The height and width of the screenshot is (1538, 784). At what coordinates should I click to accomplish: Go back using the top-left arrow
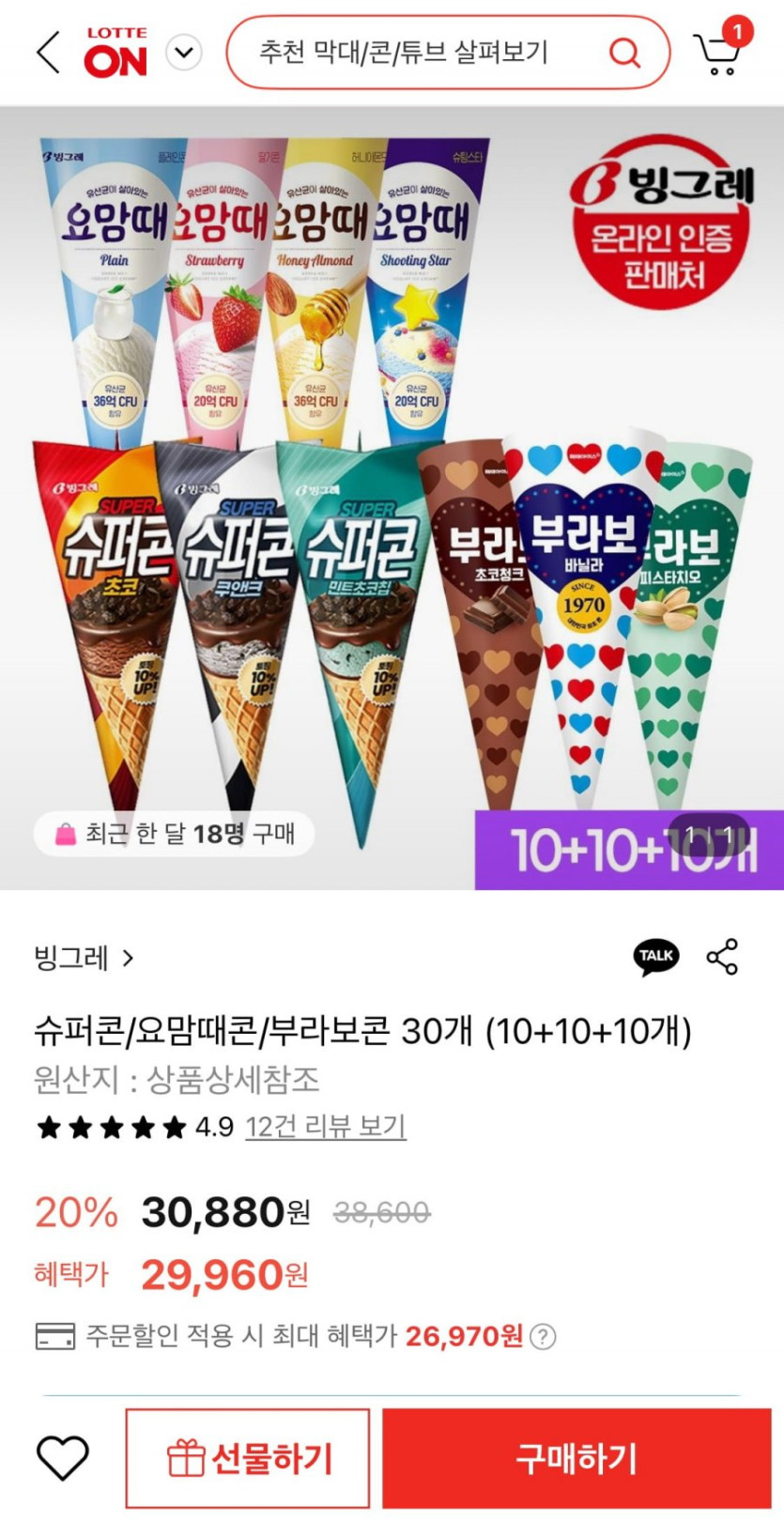click(x=48, y=52)
